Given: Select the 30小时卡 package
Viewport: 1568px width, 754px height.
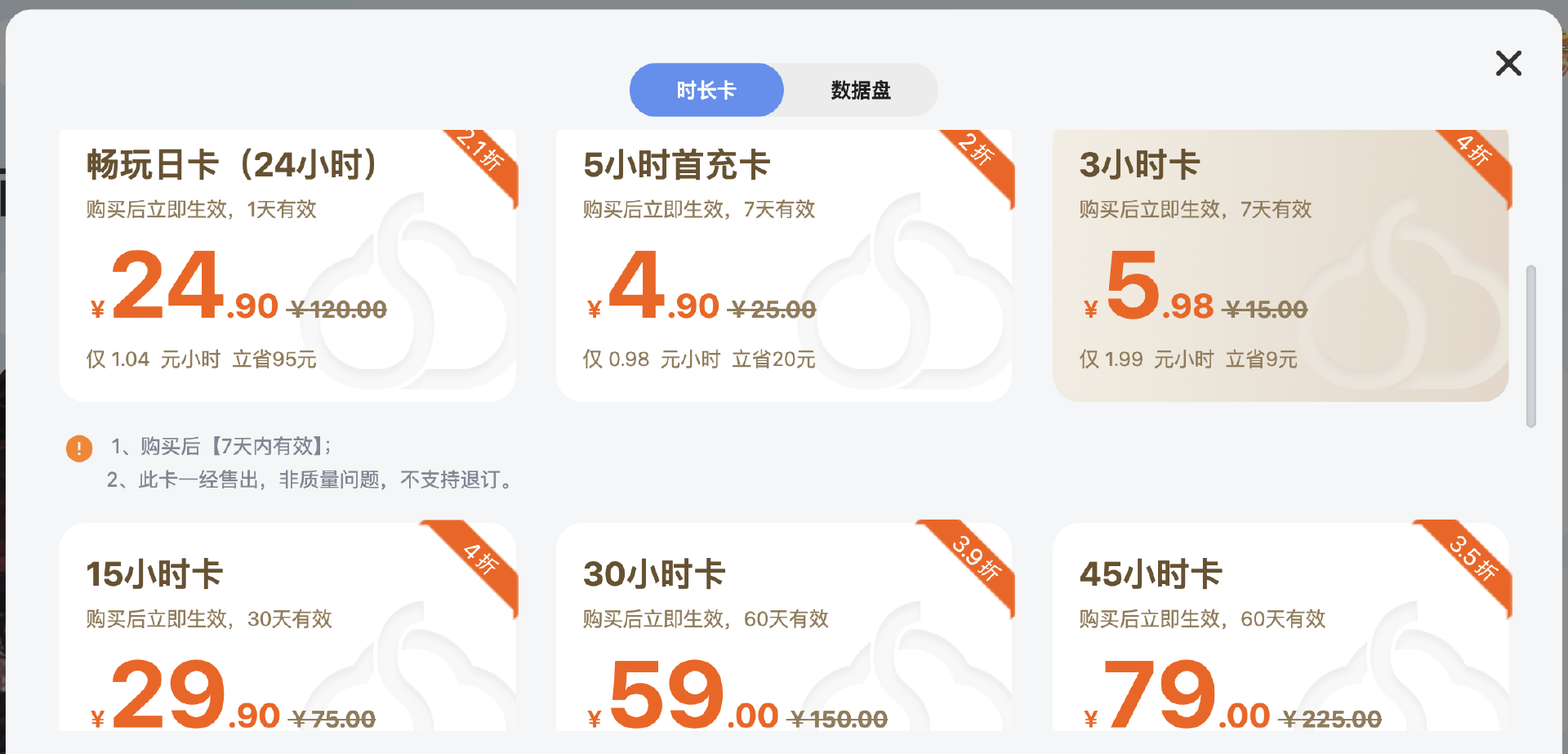Looking at the screenshot, I should [783, 629].
